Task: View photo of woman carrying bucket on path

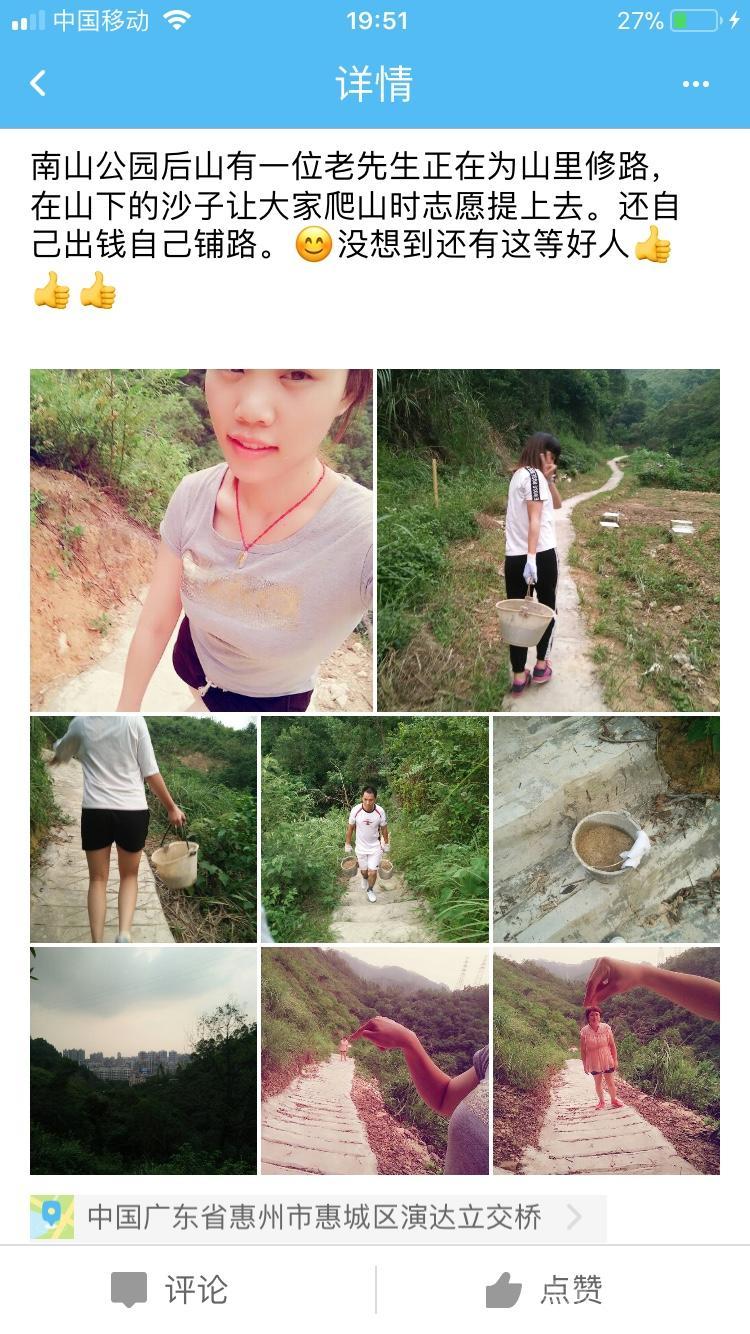Action: coord(548,540)
